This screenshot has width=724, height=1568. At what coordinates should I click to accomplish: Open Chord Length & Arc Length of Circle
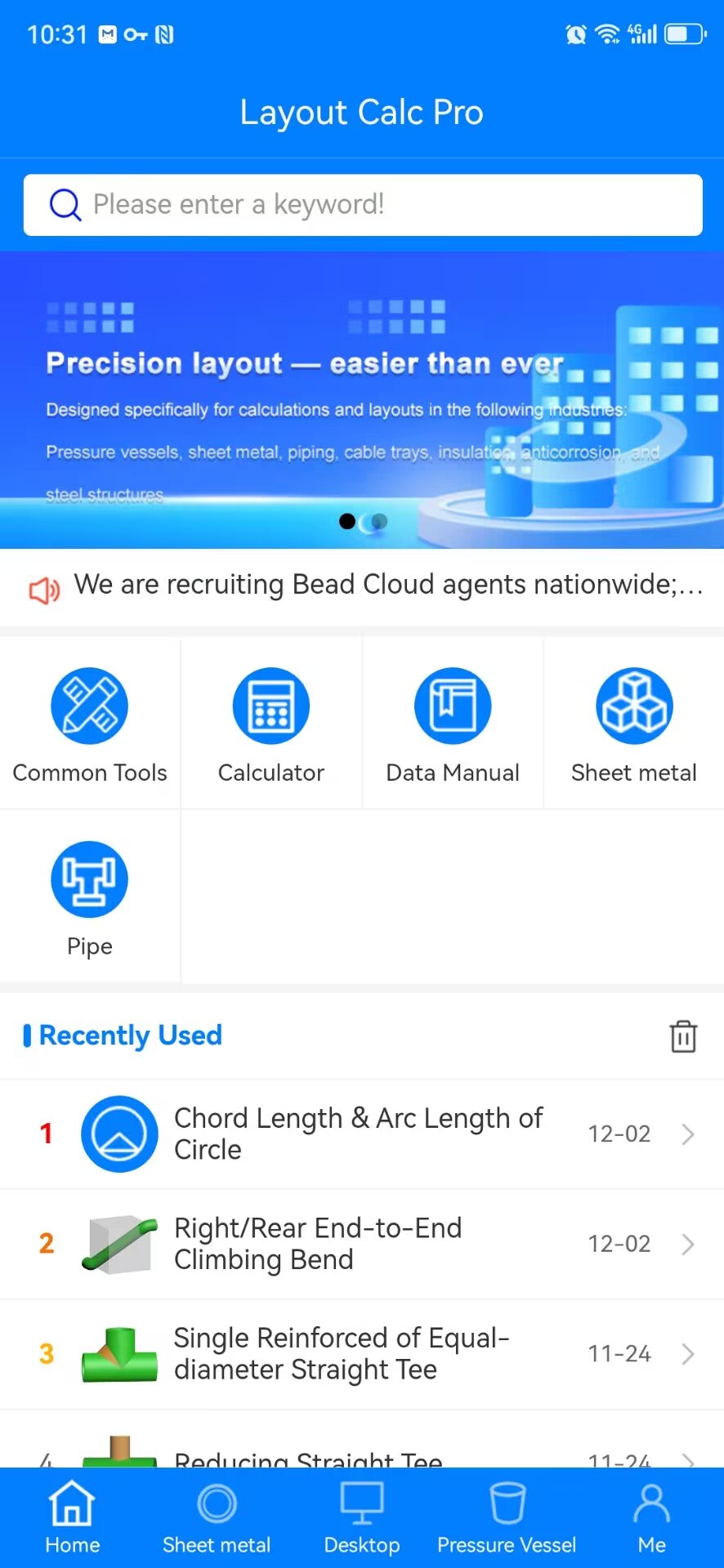(360, 1134)
